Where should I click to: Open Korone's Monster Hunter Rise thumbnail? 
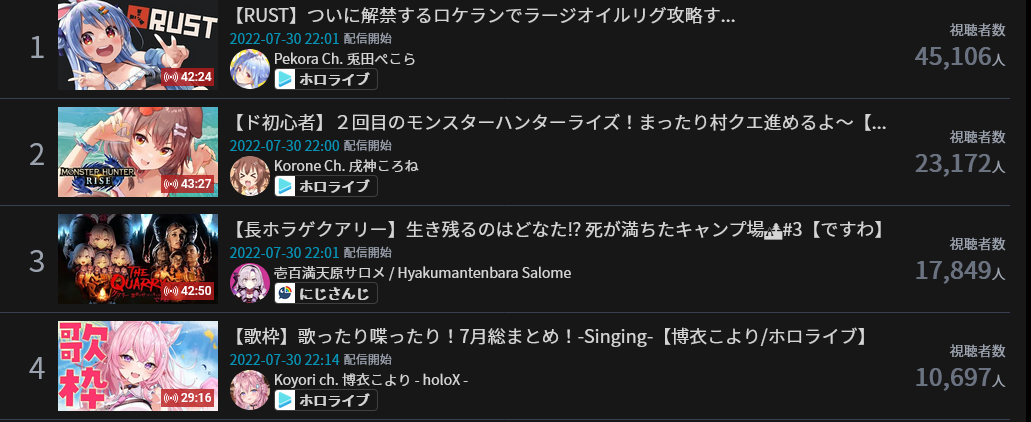pyautogui.click(x=137, y=152)
